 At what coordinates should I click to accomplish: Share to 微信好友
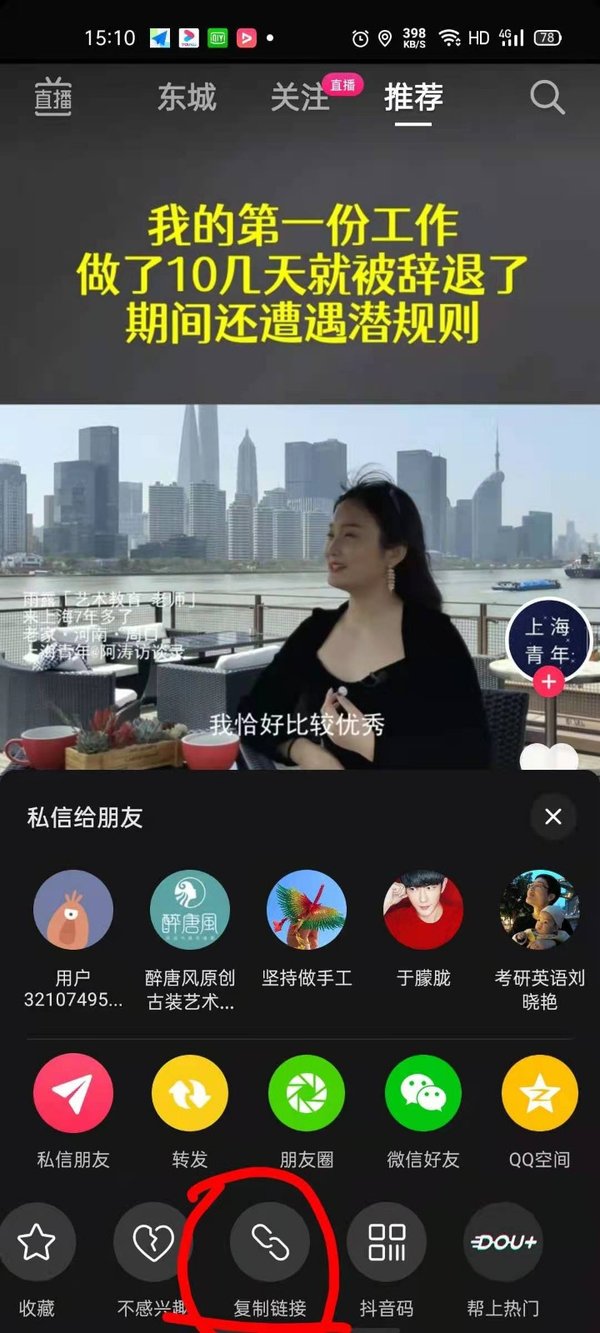pyautogui.click(x=423, y=1093)
